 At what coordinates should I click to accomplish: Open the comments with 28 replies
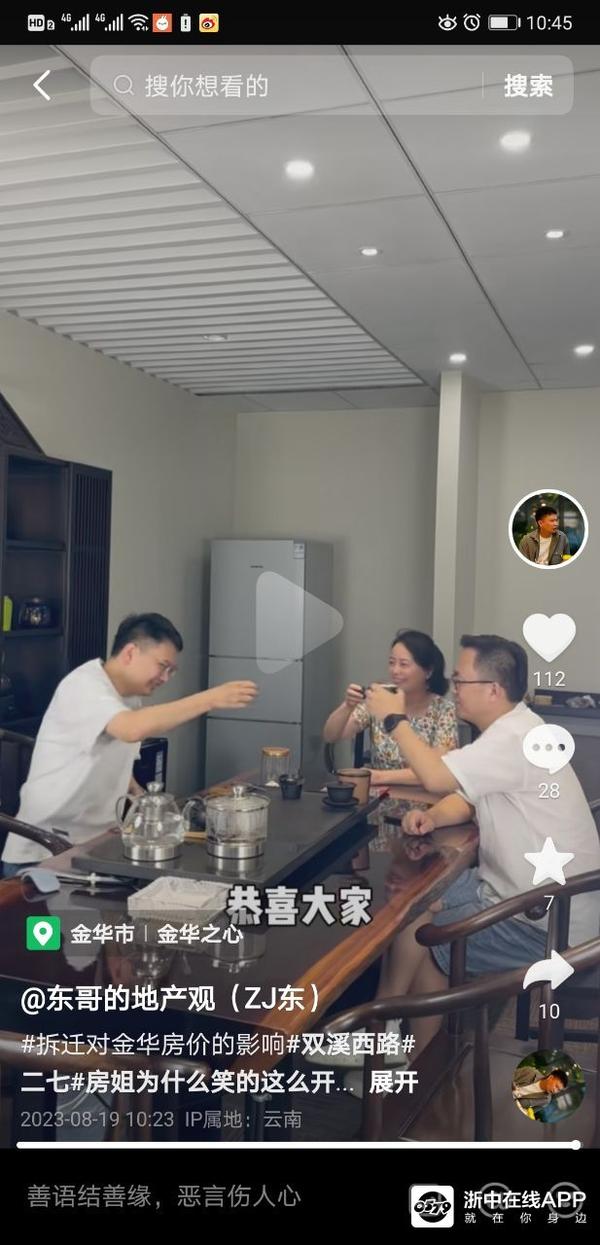coord(548,750)
